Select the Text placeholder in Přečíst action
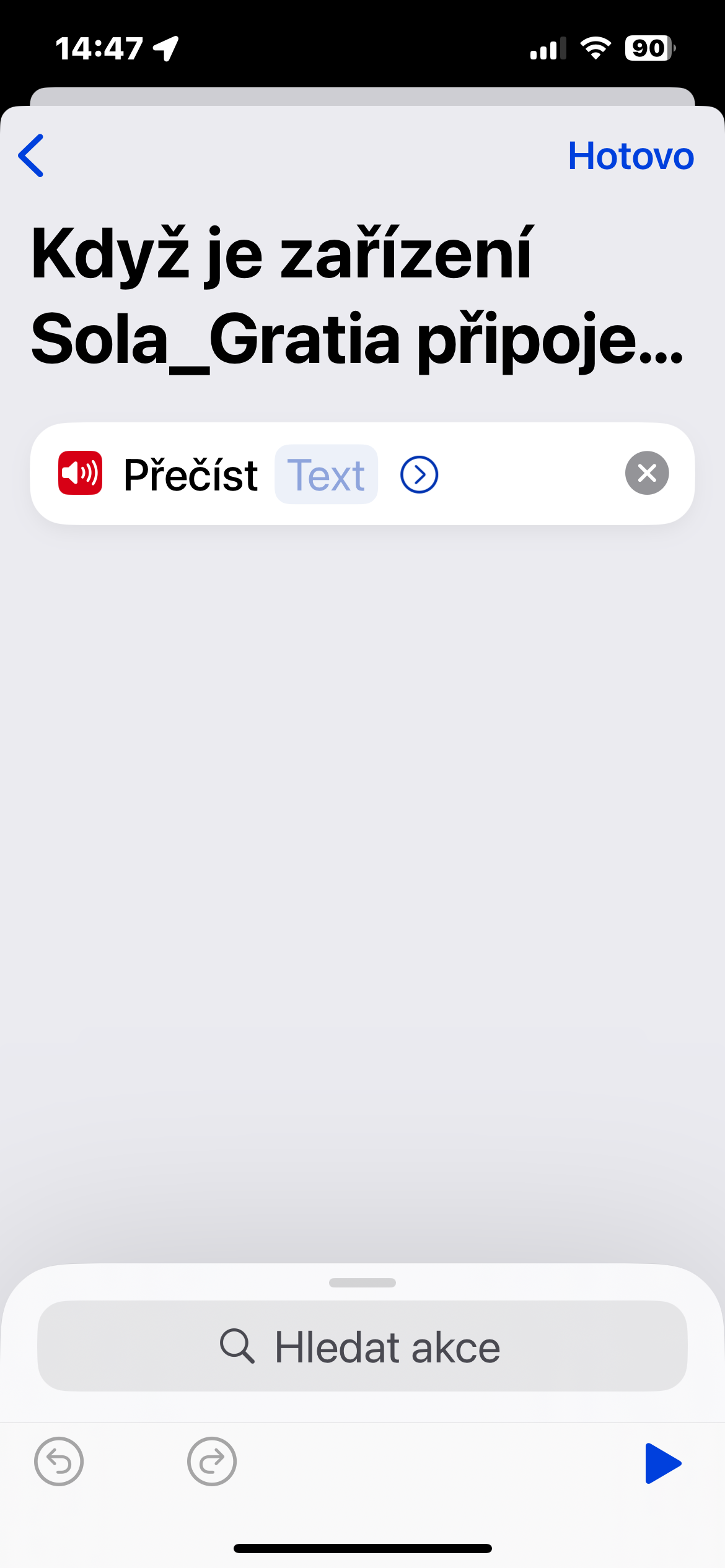The width and height of the screenshot is (725, 1568). pos(326,475)
